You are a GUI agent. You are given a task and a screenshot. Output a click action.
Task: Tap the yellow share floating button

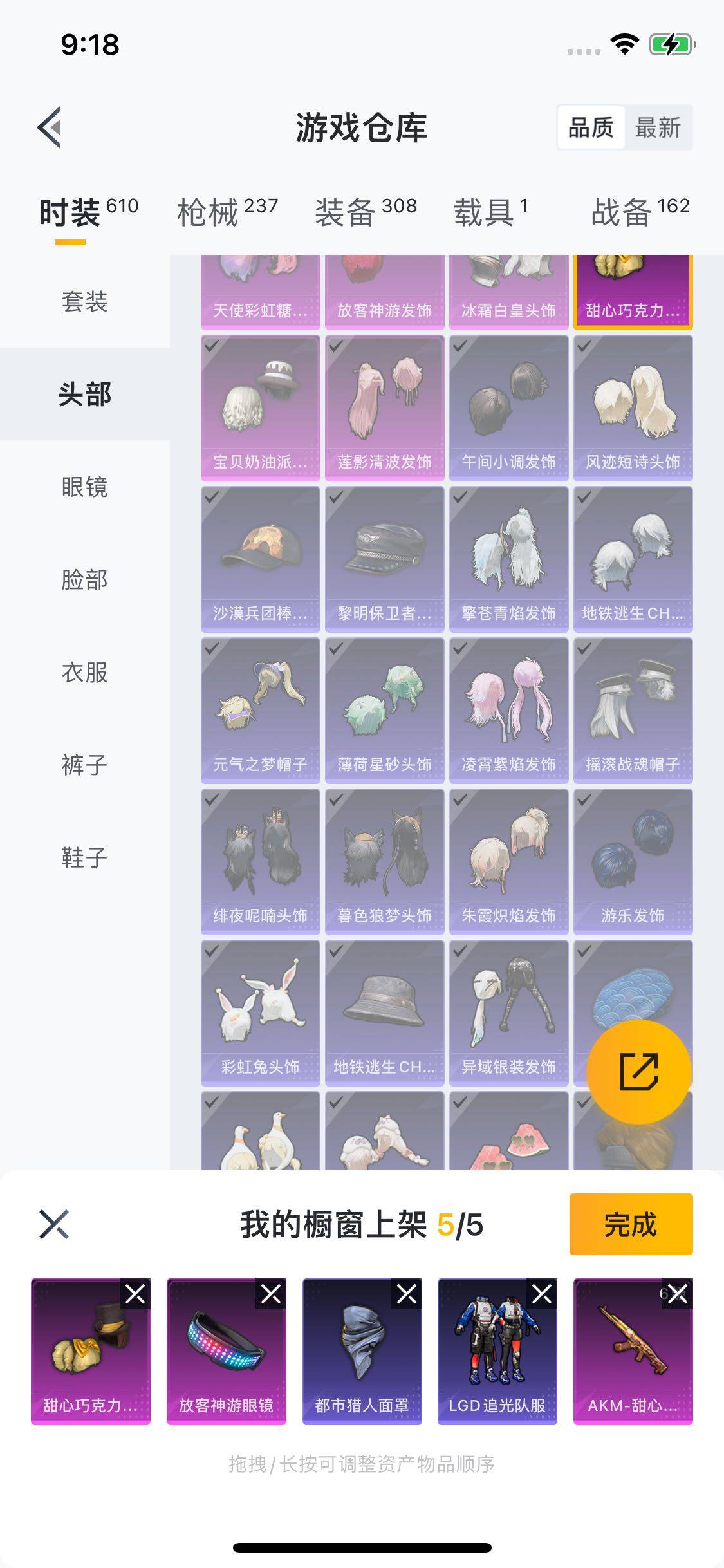coord(638,1072)
